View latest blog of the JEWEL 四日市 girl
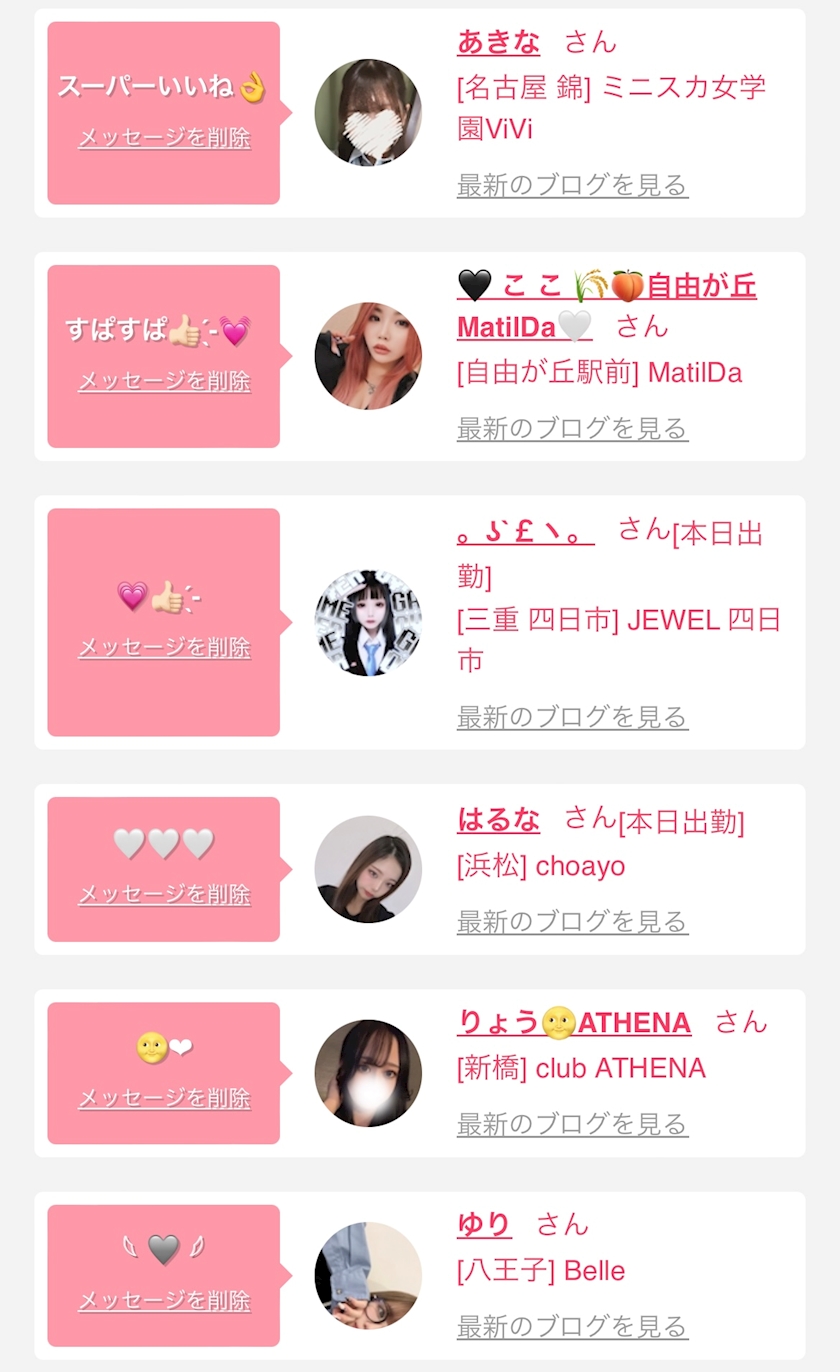 coord(572,717)
